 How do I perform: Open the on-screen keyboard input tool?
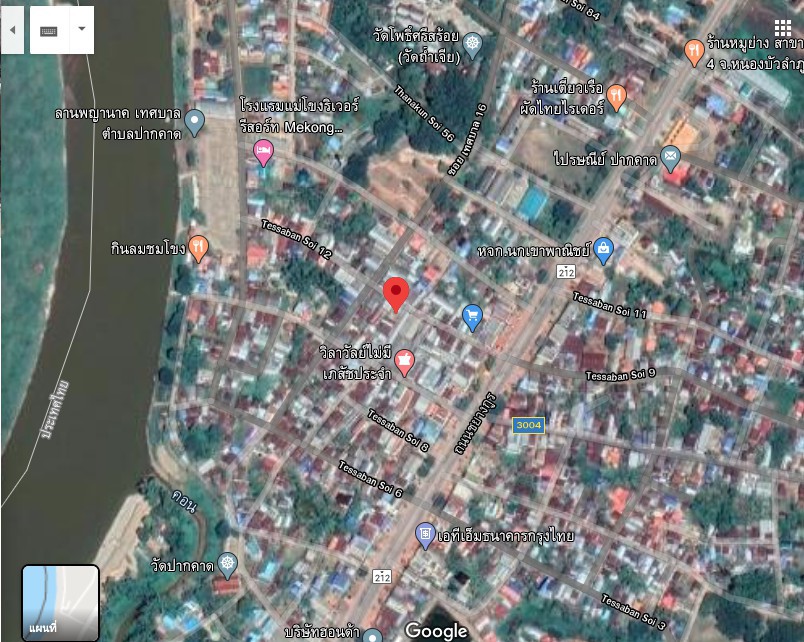pyautogui.click(x=49, y=30)
